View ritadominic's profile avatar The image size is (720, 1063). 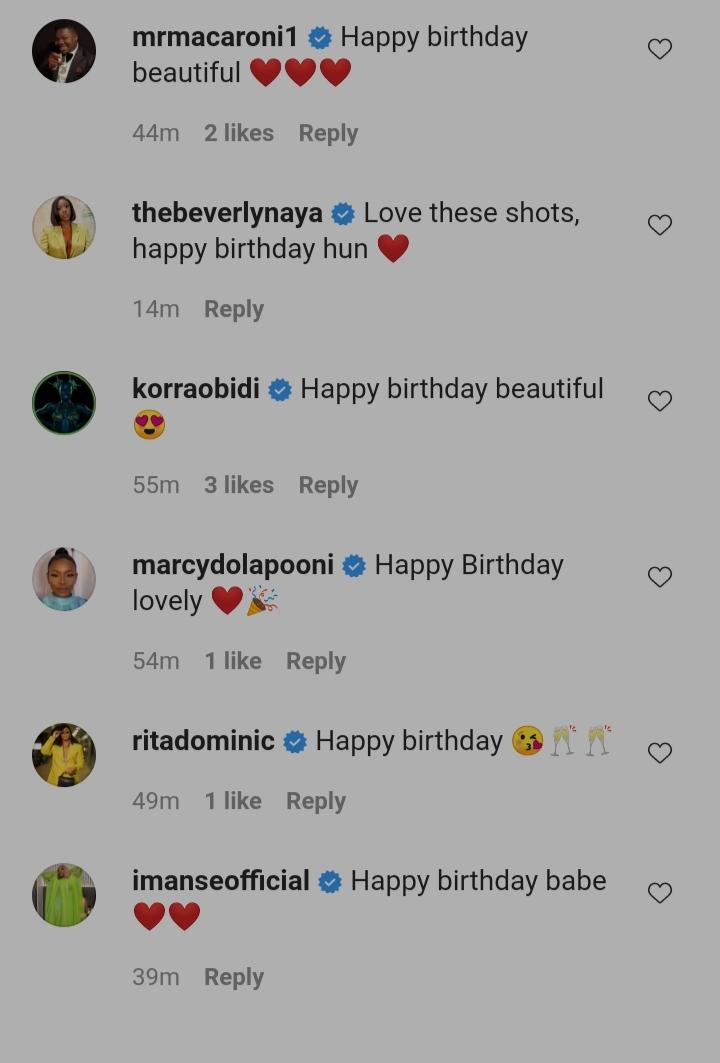pos(64,755)
